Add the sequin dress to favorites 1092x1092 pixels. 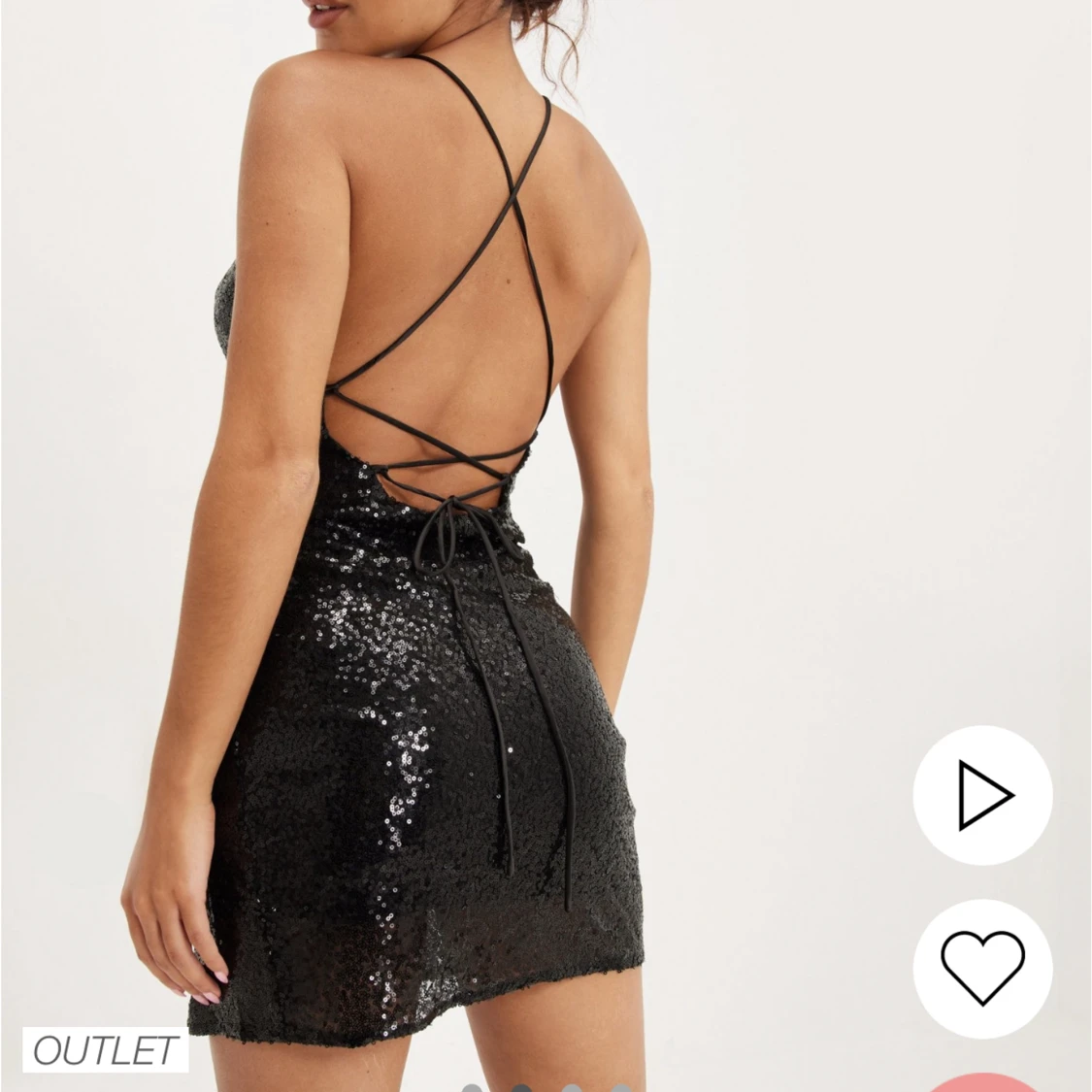(x=982, y=968)
